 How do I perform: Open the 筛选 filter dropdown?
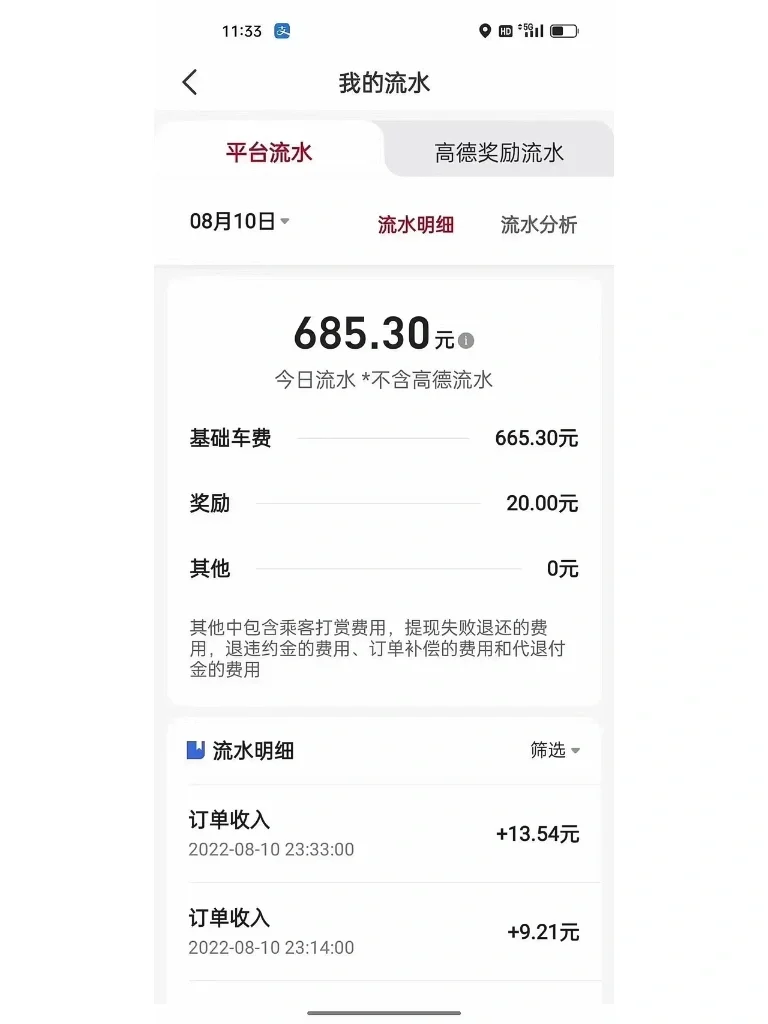coord(555,750)
